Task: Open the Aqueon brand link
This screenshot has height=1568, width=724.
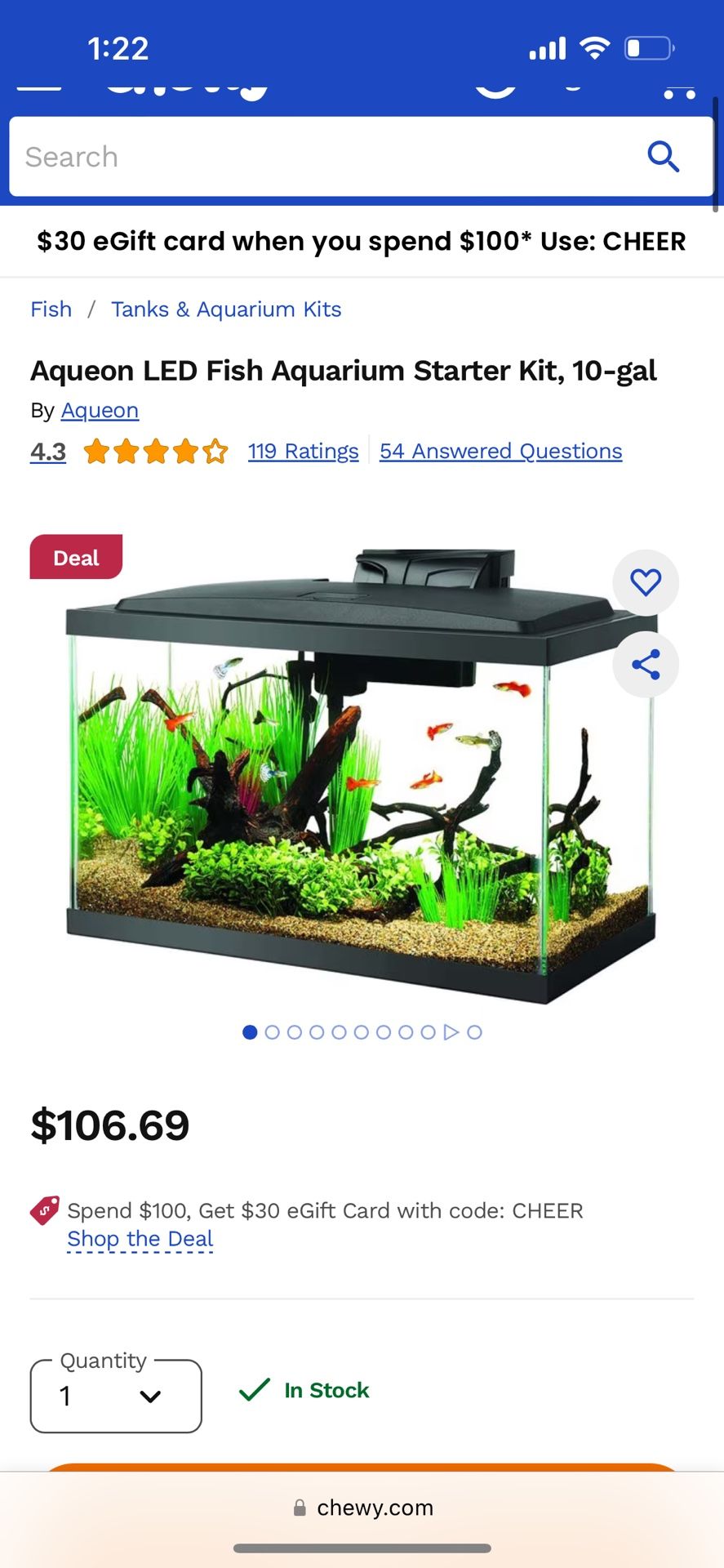Action: 100,410
